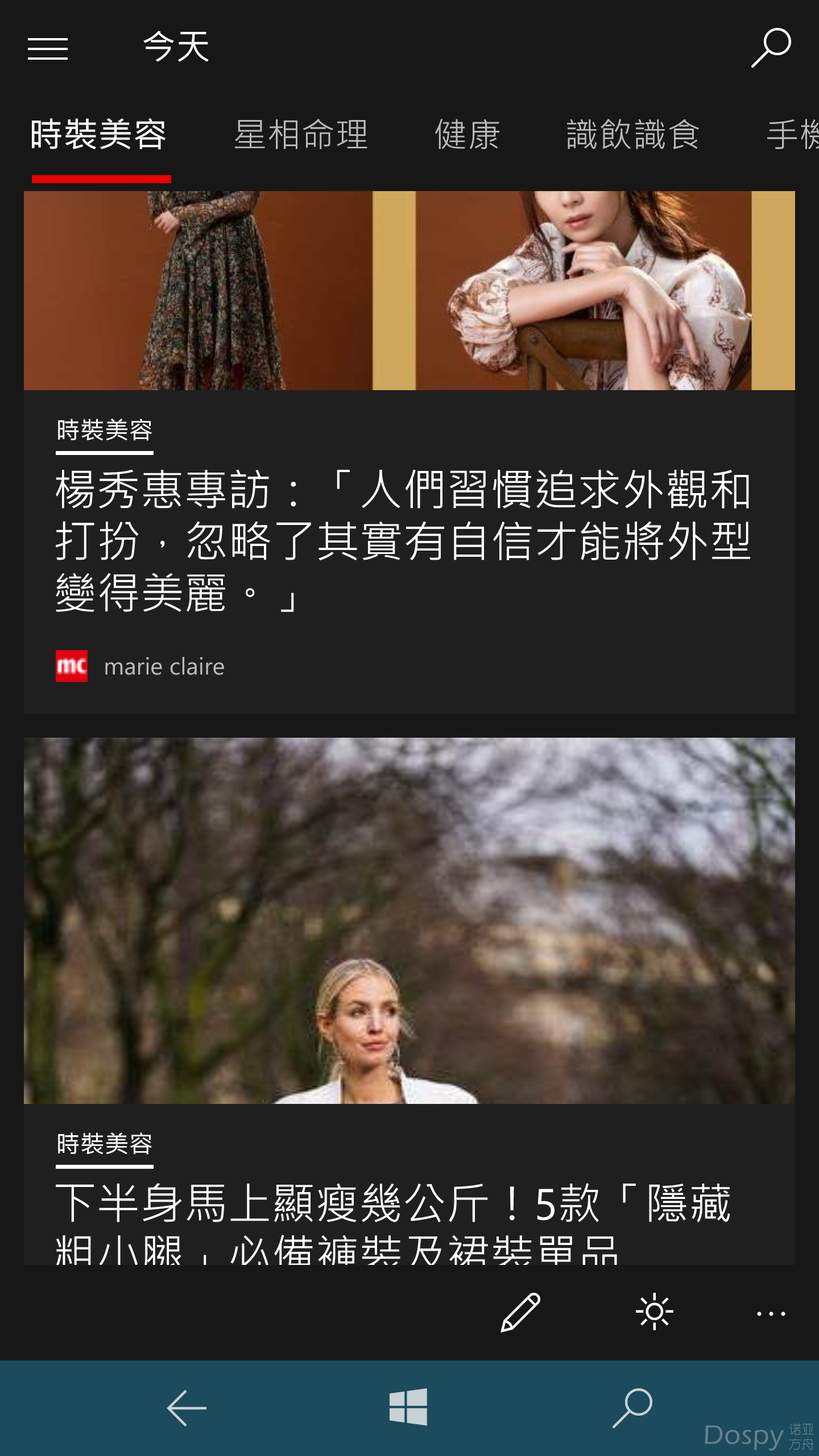Open the 楊秀惠專訪 article card
819x1456 pixels.
404,540
